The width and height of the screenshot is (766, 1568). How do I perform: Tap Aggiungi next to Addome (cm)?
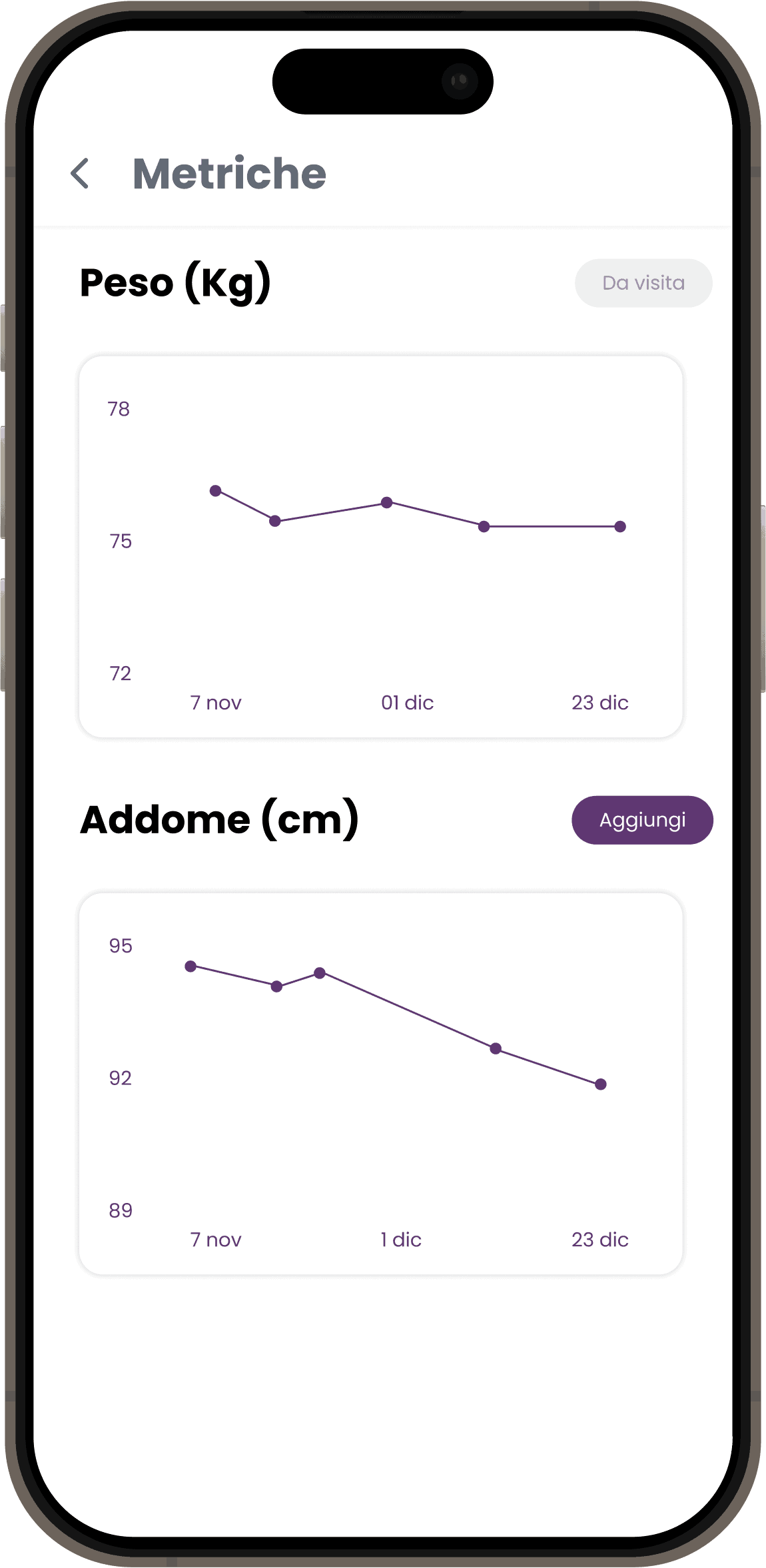coord(642,820)
